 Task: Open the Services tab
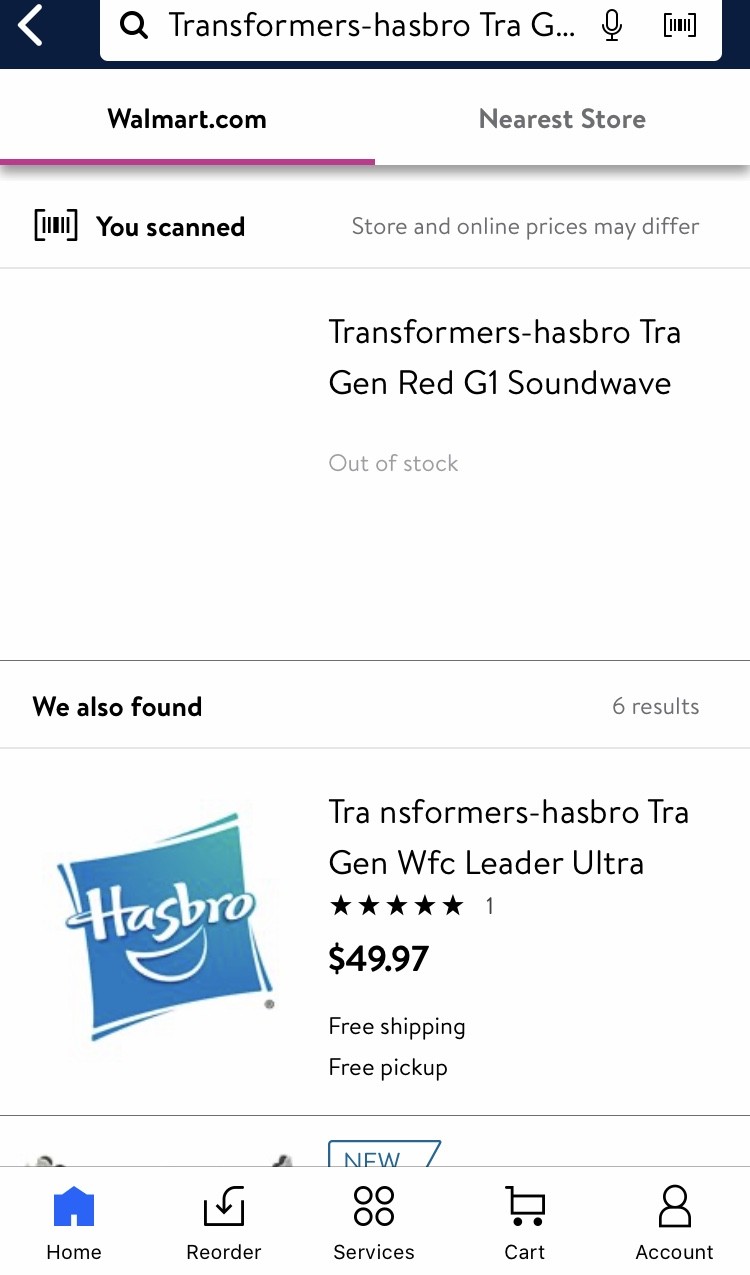point(374,1222)
